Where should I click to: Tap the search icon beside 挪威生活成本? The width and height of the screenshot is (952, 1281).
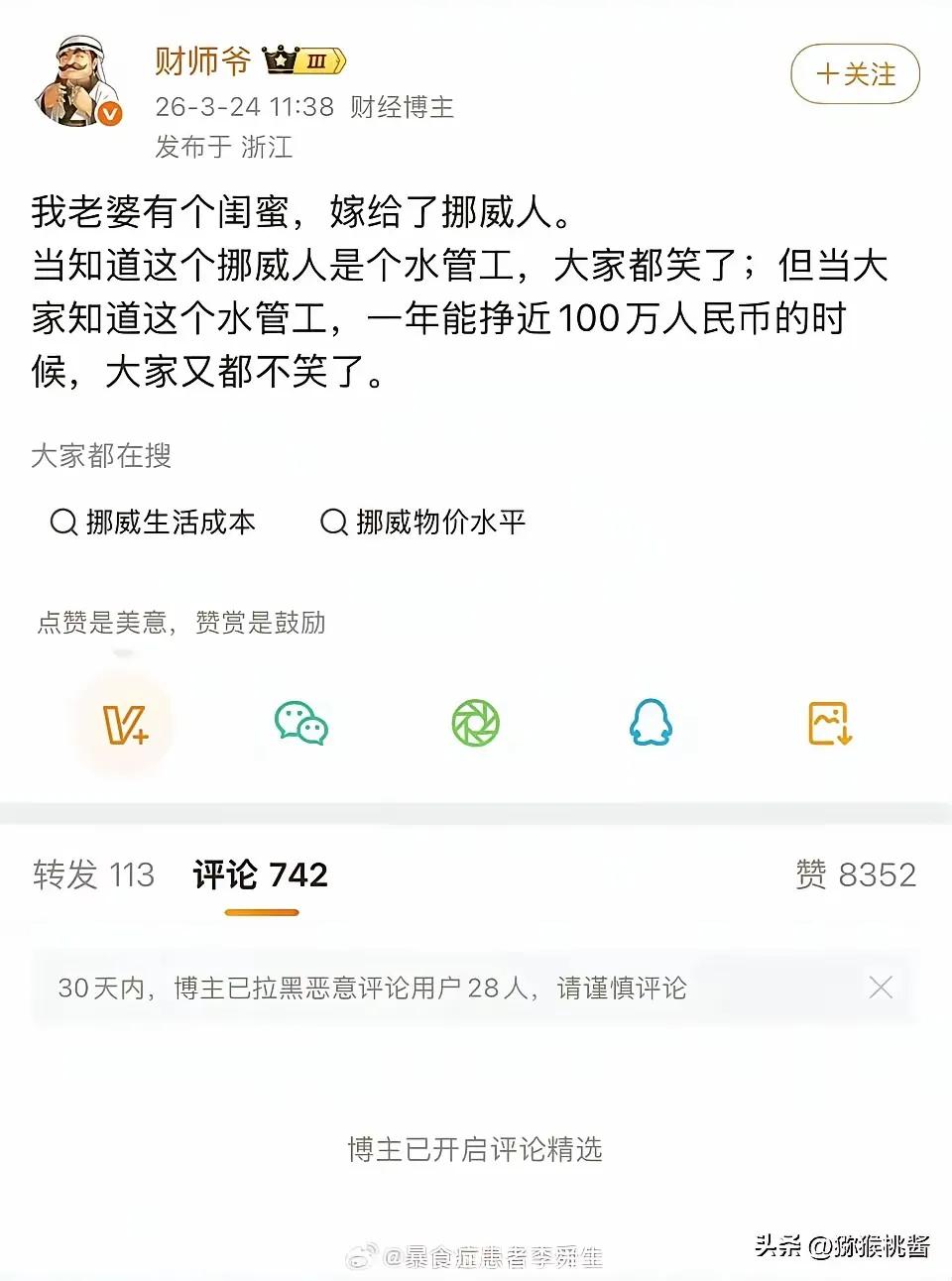[62, 521]
